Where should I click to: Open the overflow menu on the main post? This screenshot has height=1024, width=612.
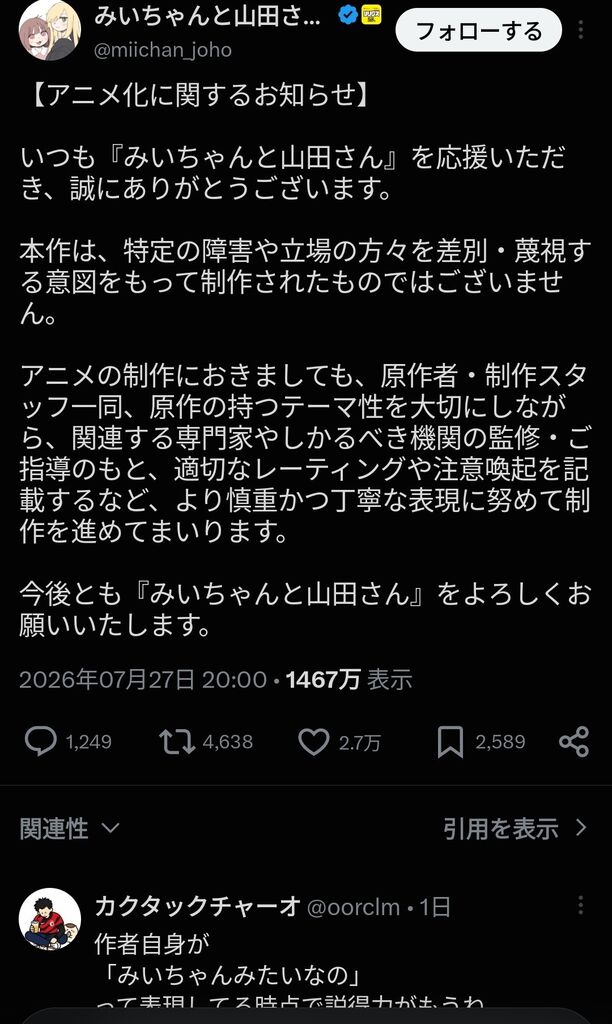pos(581,30)
